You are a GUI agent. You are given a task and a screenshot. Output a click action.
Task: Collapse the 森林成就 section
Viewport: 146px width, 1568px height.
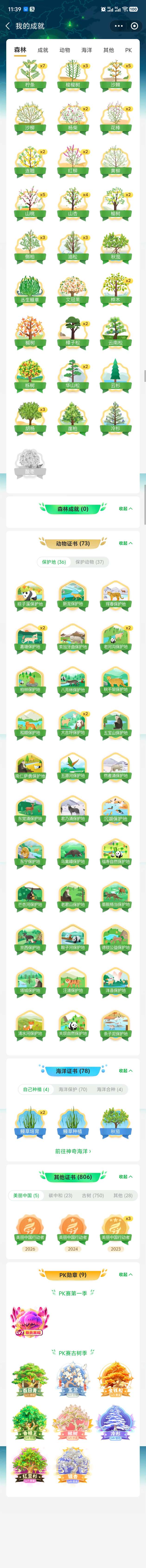coord(125,508)
